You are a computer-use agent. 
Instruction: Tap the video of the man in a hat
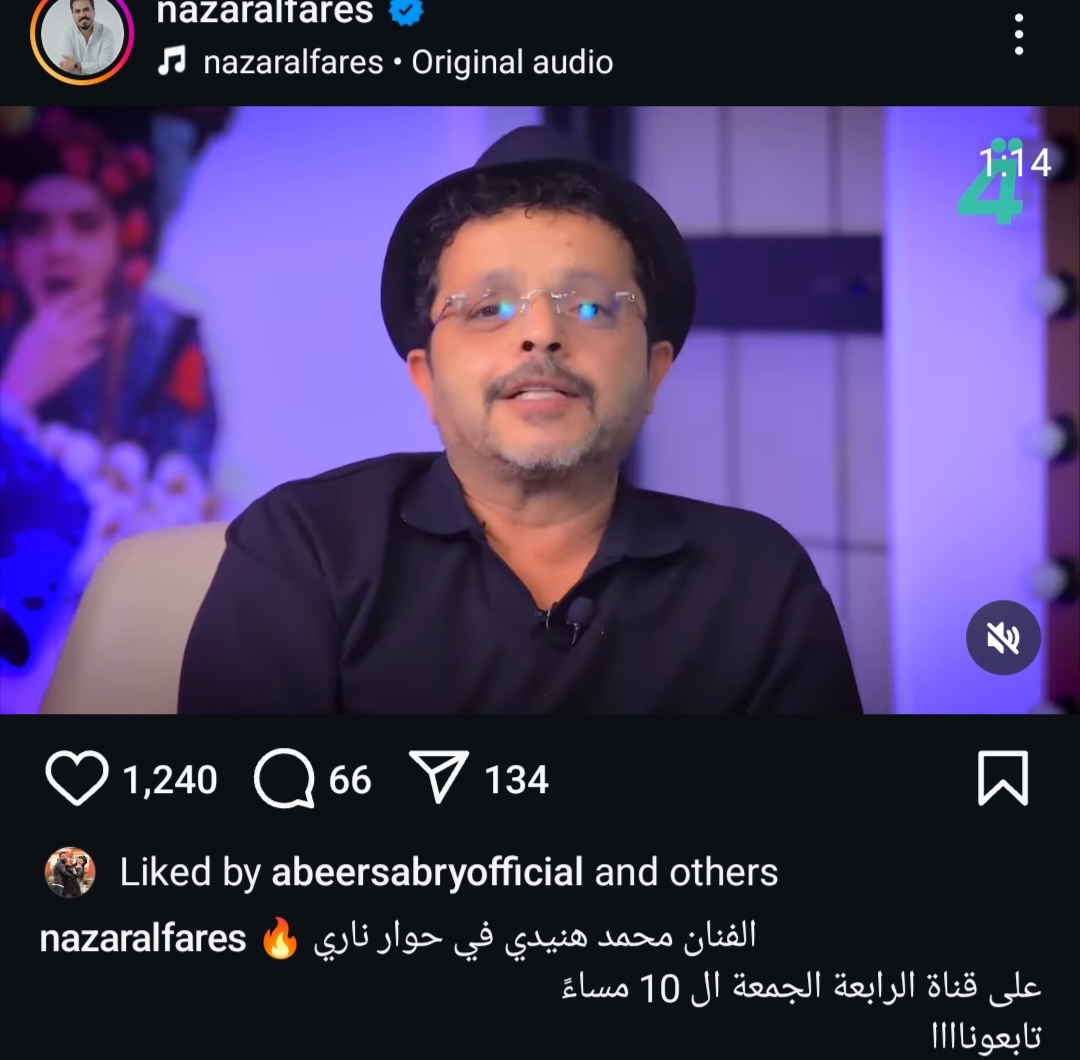coord(540,410)
